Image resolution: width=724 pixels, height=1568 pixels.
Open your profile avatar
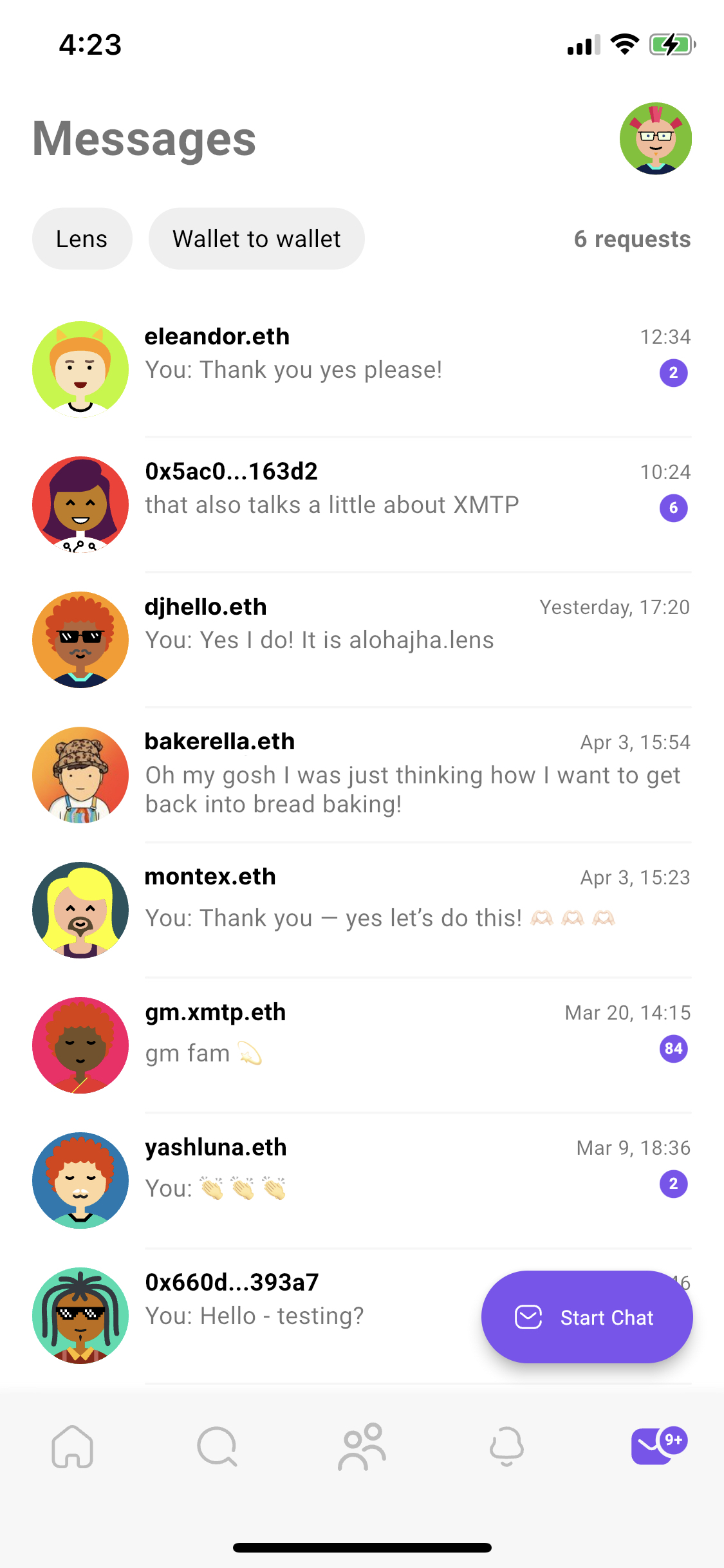tap(655, 138)
